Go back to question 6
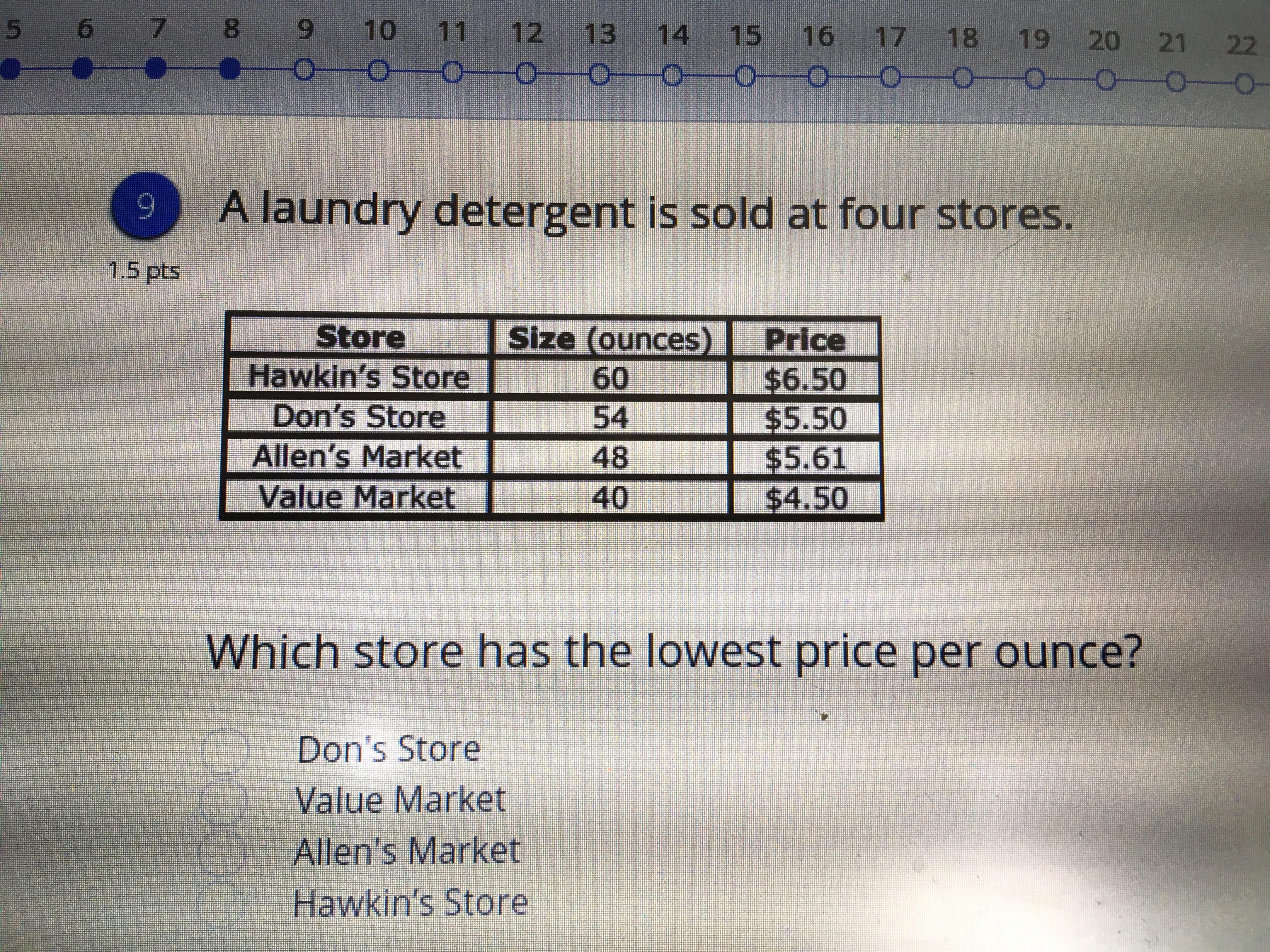The width and height of the screenshot is (1270, 952). tap(84, 70)
